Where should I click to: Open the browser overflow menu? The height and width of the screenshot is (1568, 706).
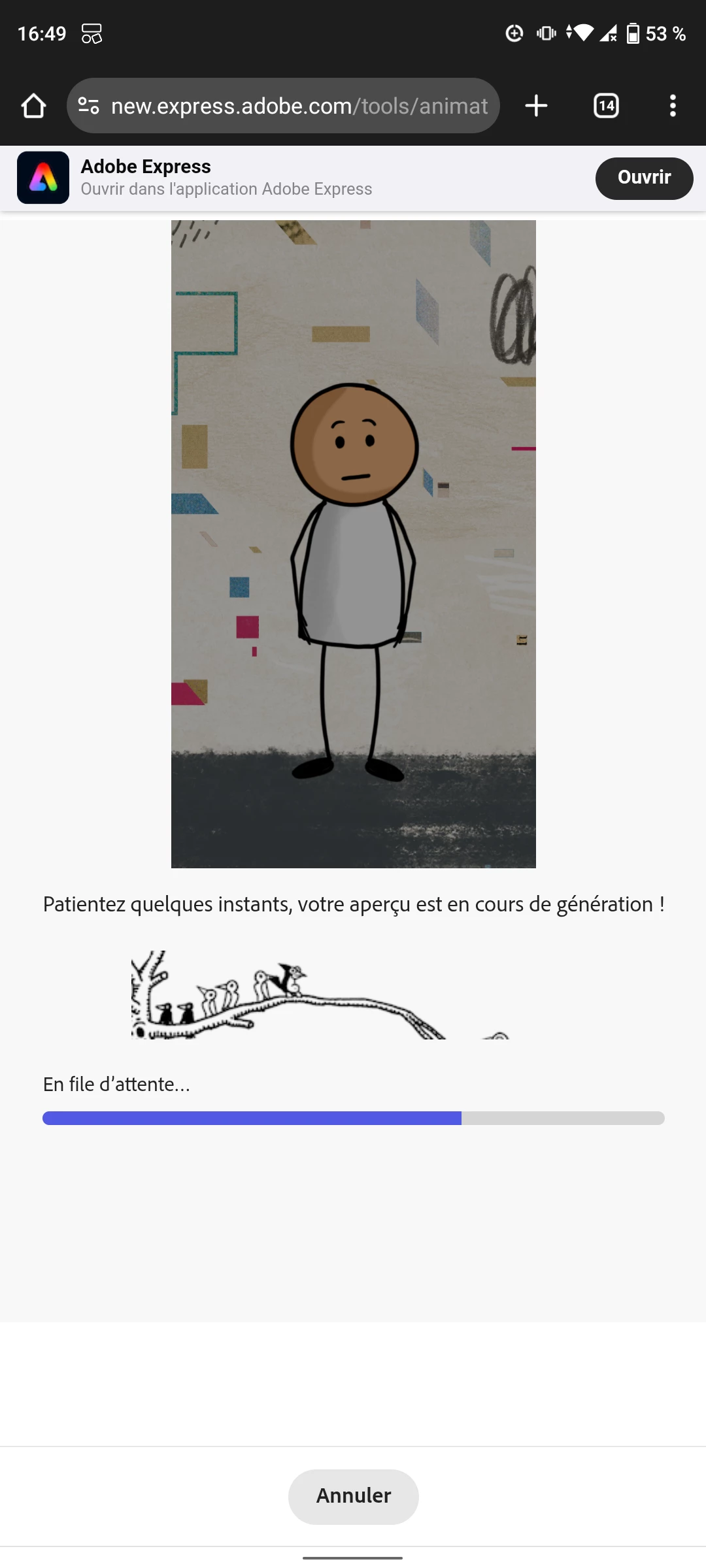click(673, 106)
